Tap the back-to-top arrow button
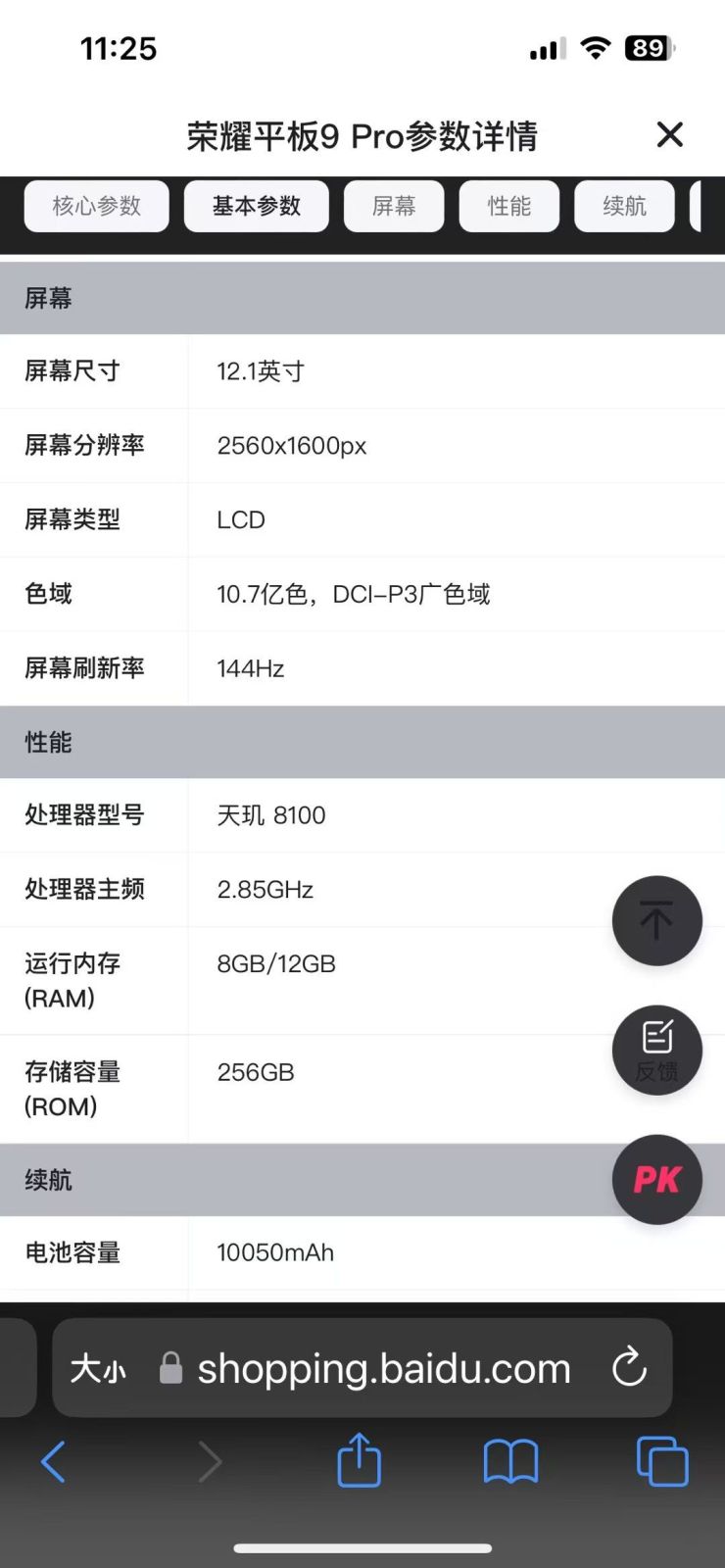 tap(656, 920)
